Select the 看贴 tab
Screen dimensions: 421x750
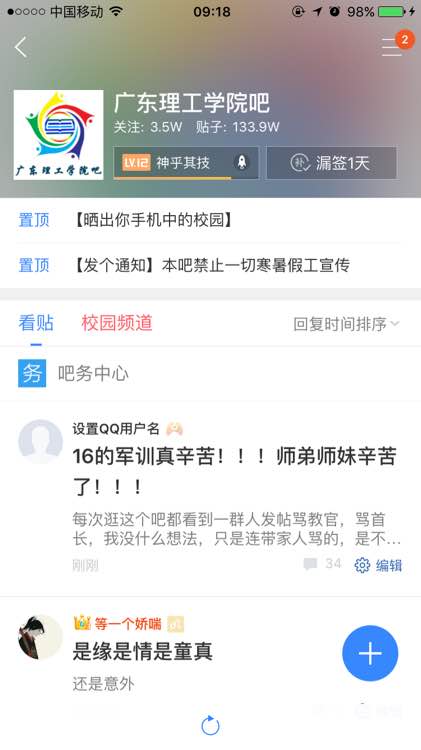click(36, 323)
